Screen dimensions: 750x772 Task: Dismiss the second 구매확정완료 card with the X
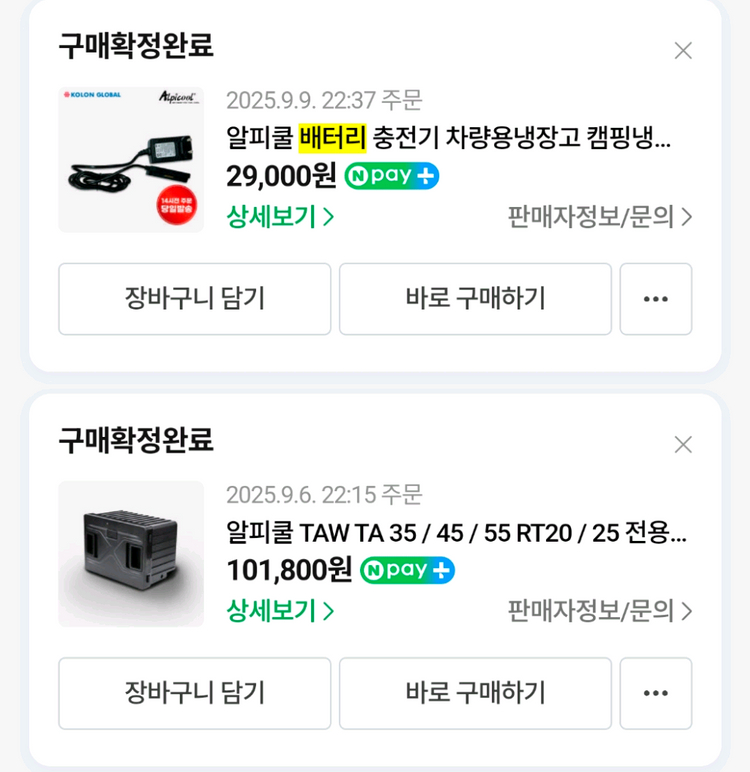coord(683,444)
